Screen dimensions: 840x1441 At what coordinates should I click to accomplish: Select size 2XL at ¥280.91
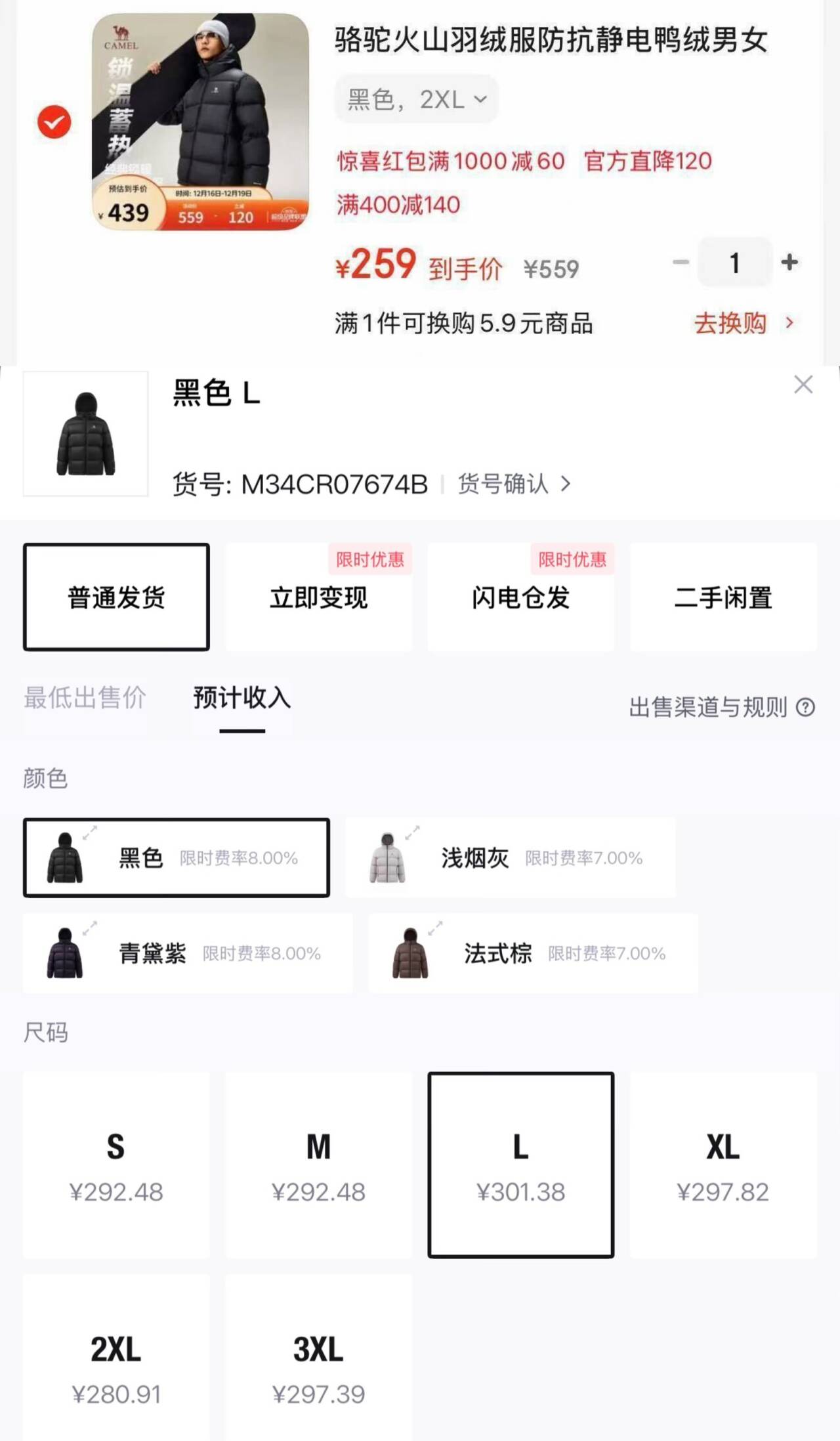point(116,1360)
